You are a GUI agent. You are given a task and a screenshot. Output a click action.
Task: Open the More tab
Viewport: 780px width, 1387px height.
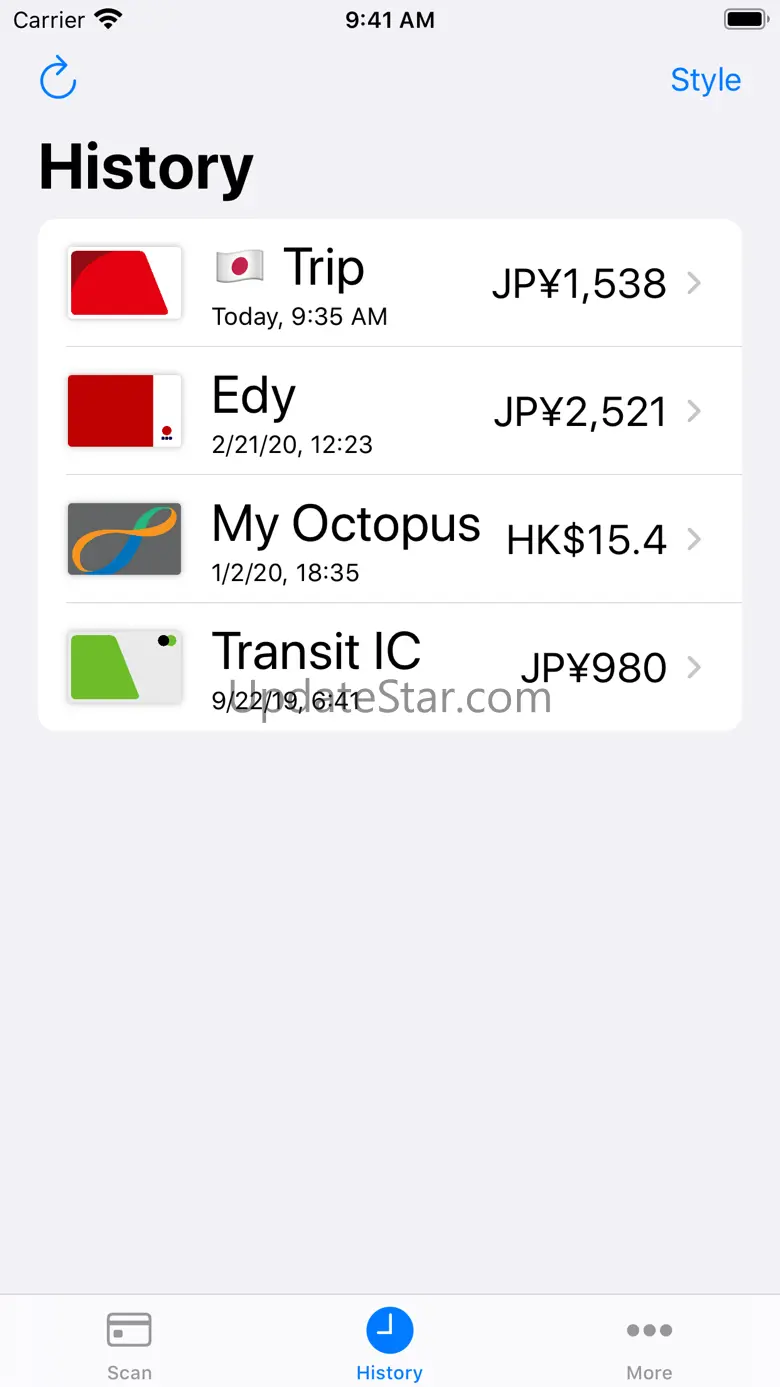[649, 1344]
